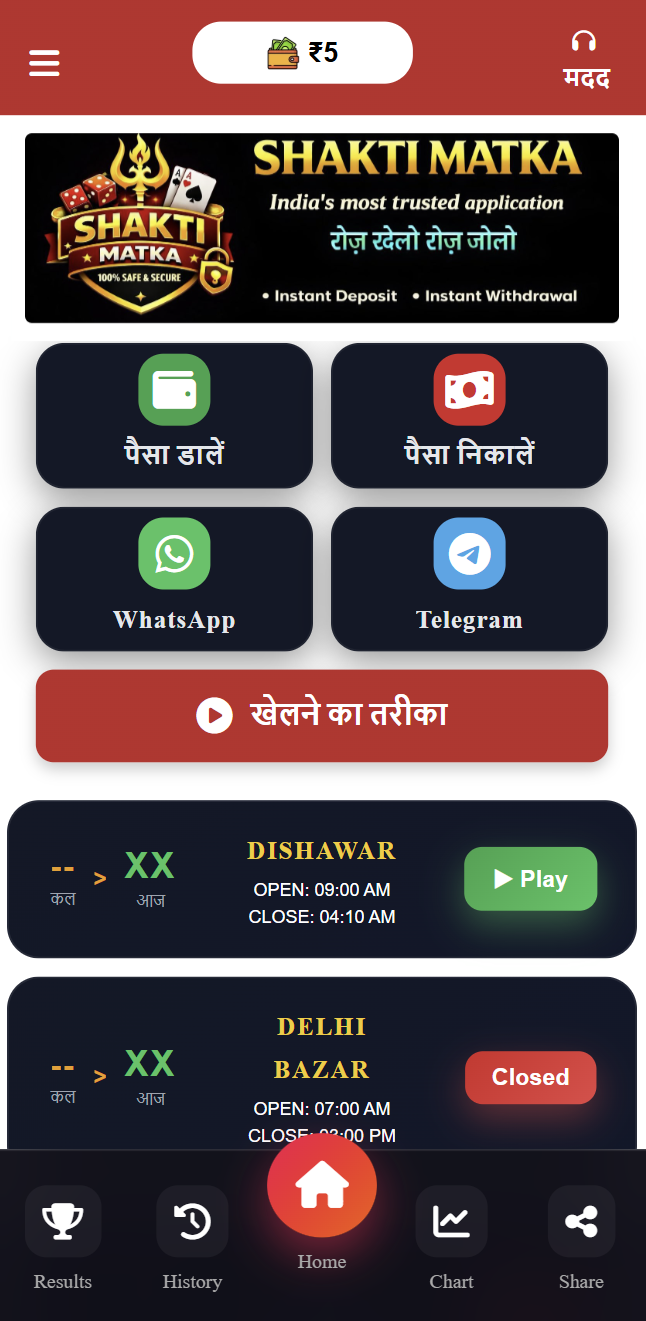This screenshot has width=646, height=1321.
Task: Join the Telegram channel
Action: pyautogui.click(x=469, y=579)
